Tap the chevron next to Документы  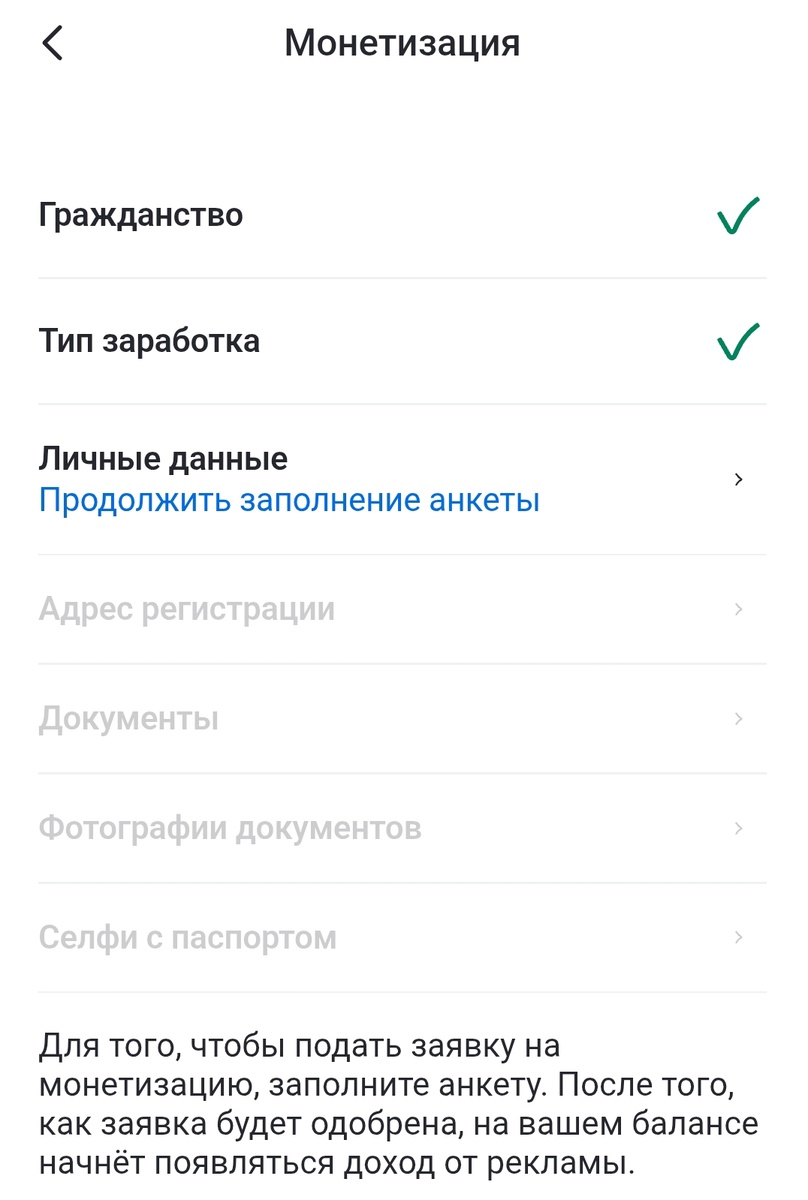[738, 718]
